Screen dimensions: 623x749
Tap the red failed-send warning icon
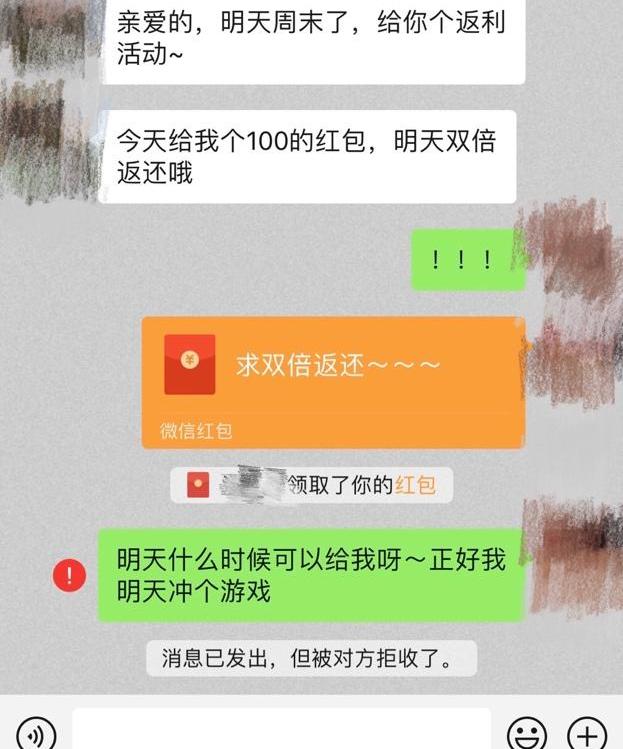69,575
